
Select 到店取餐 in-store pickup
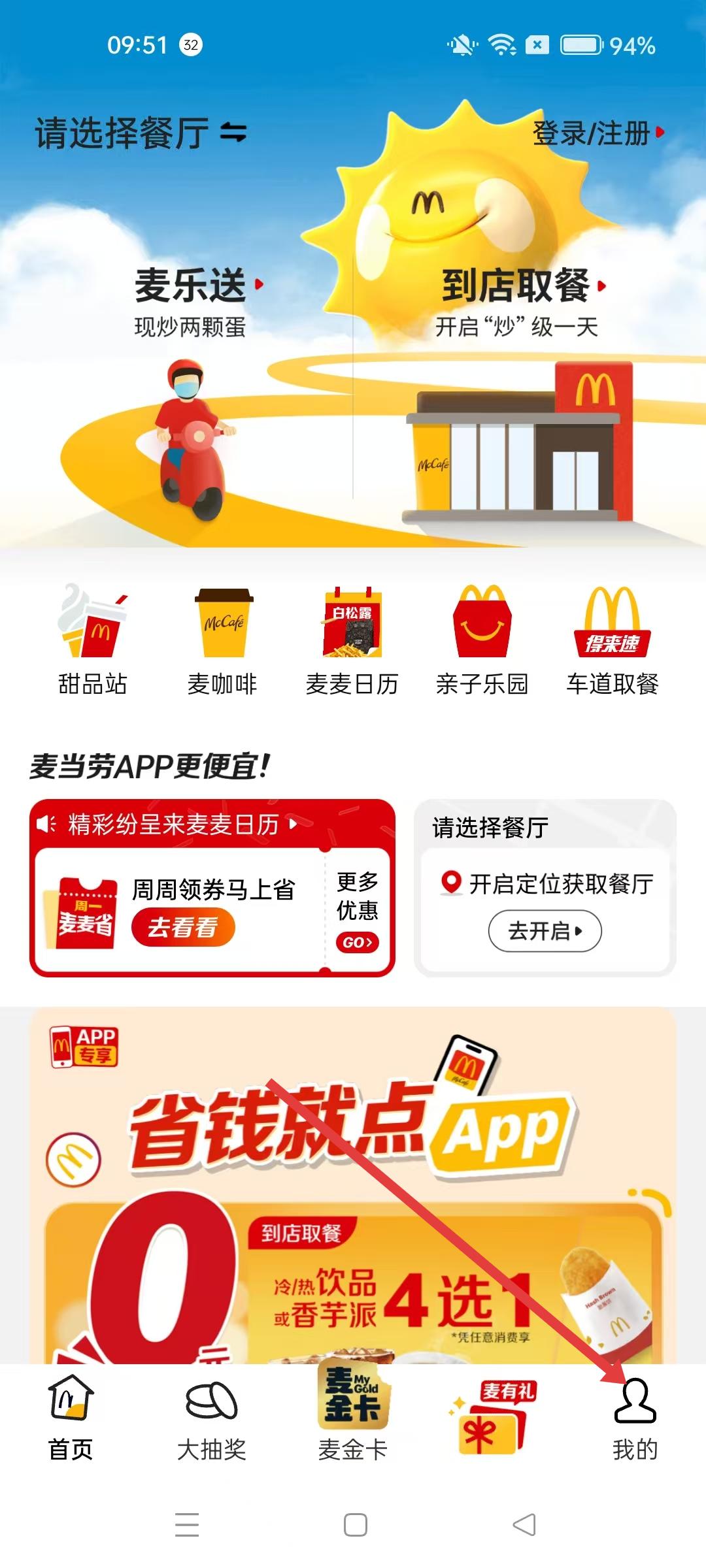(516, 286)
